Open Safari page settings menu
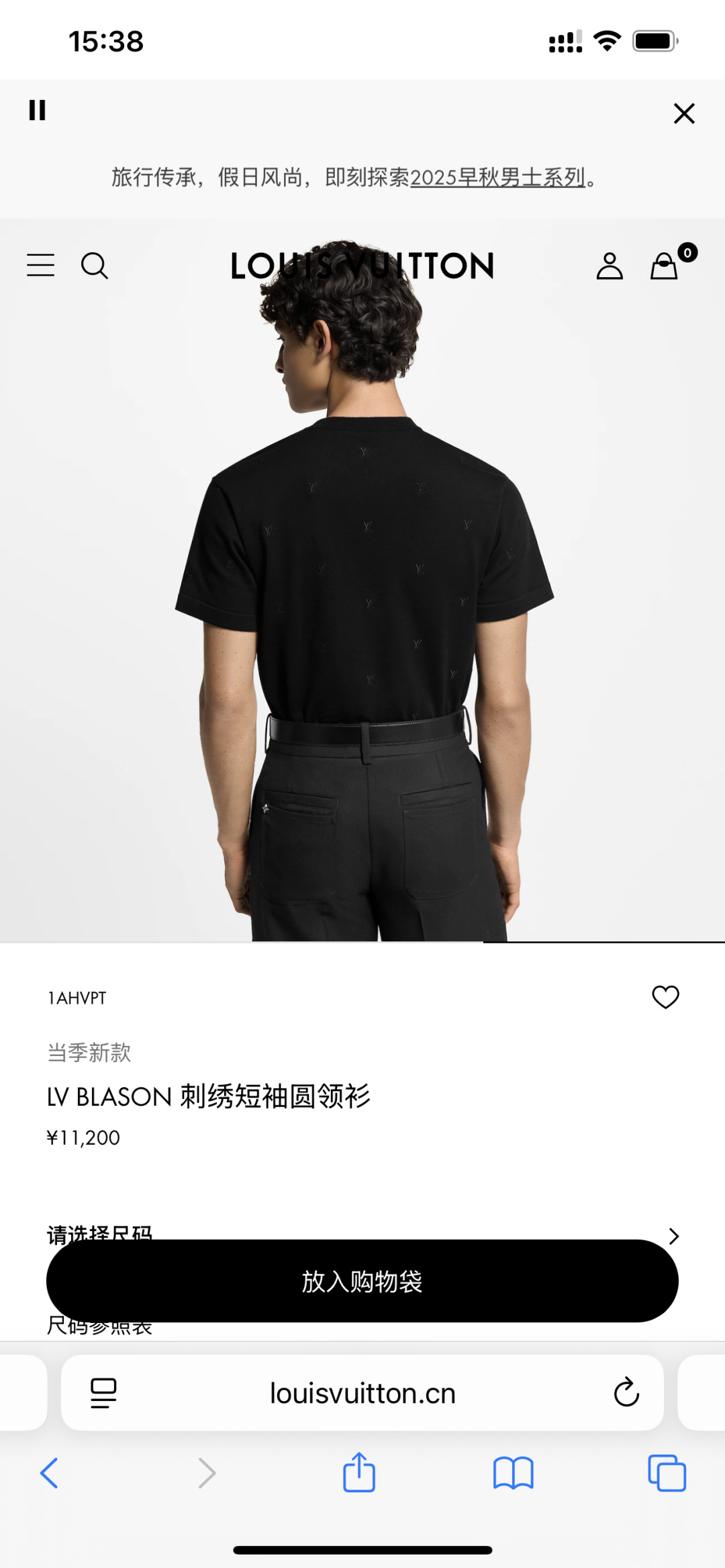725x1568 pixels. pyautogui.click(x=103, y=1393)
